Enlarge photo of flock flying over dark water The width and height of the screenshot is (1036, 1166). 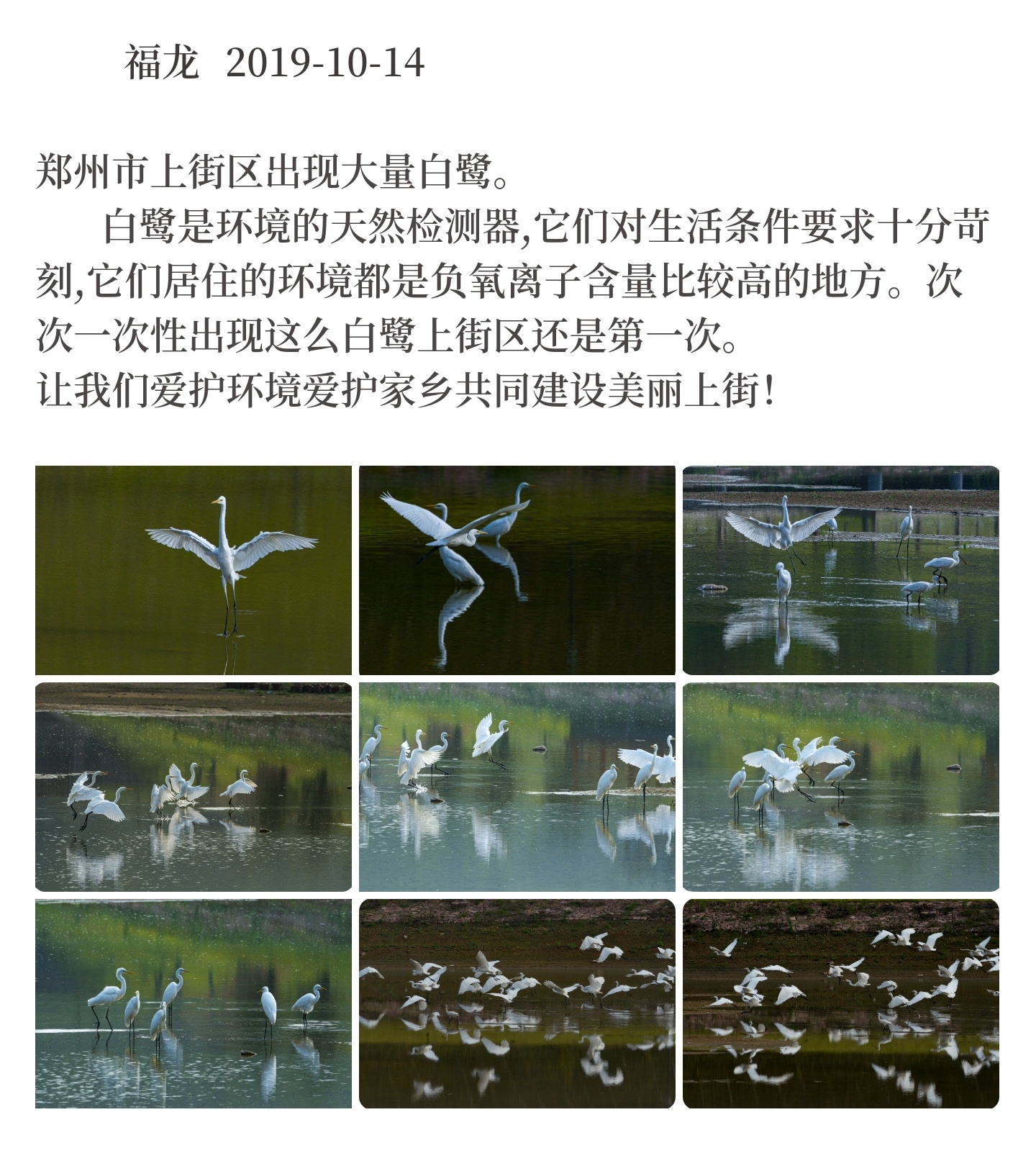[x=517, y=1003]
